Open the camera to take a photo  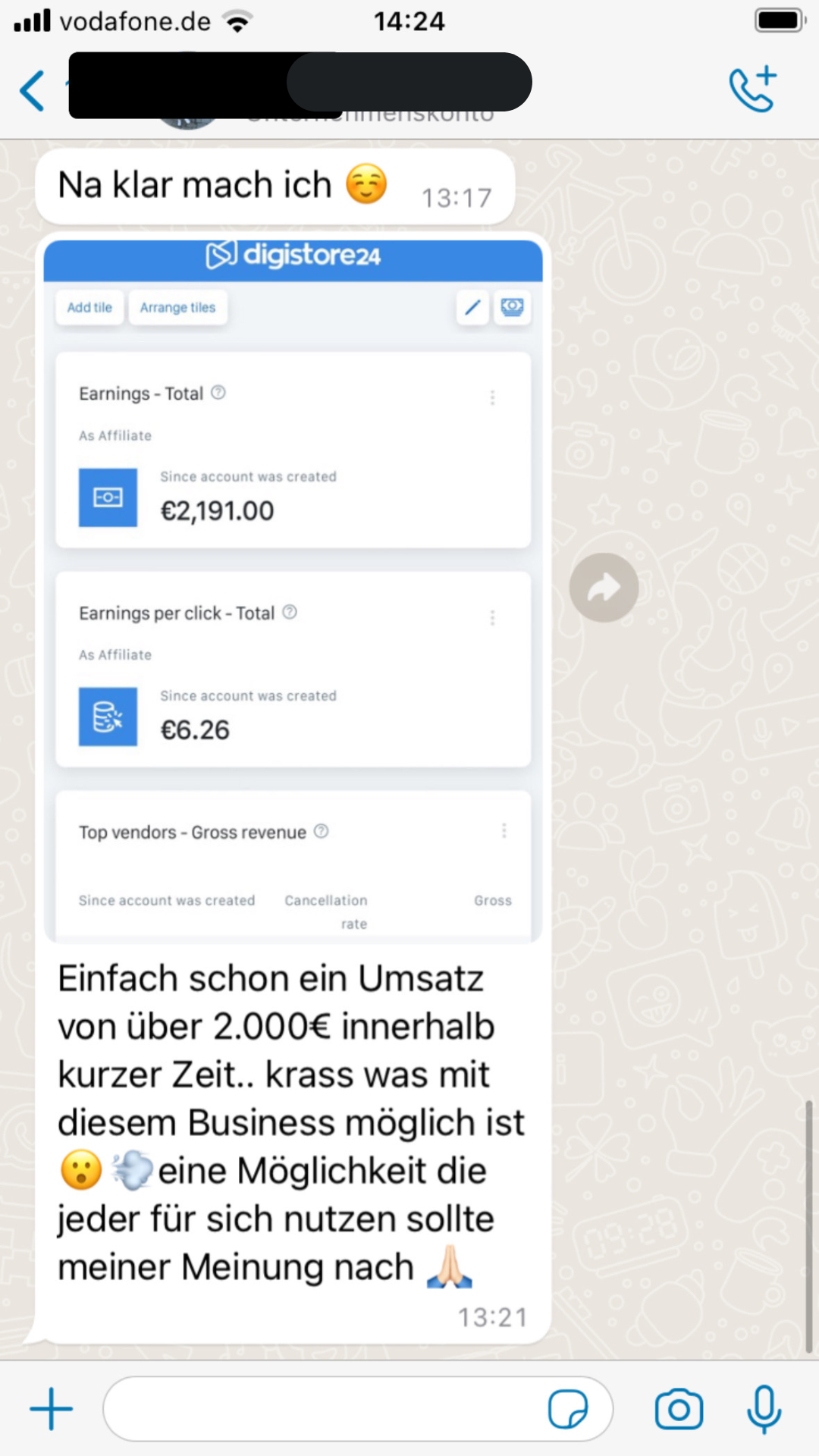click(679, 1409)
